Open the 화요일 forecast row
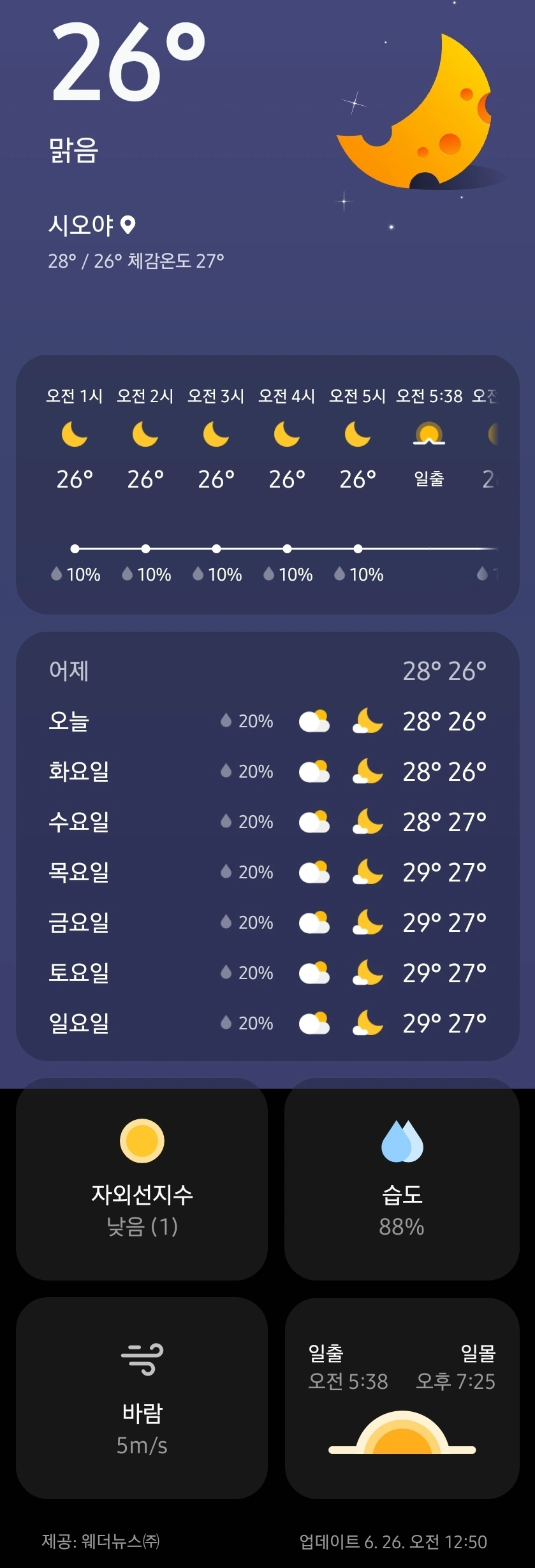 pyautogui.click(x=268, y=771)
